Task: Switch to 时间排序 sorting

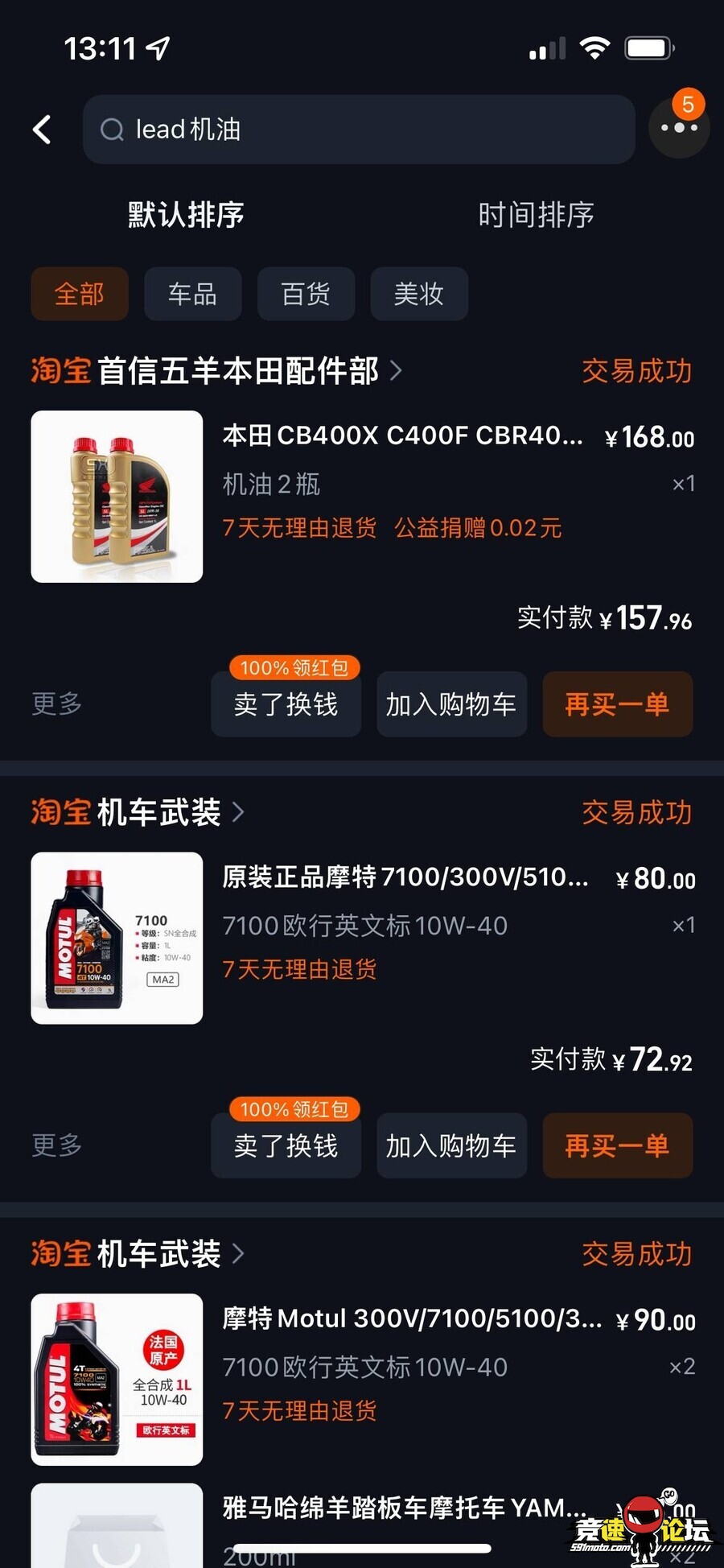Action: [x=536, y=215]
